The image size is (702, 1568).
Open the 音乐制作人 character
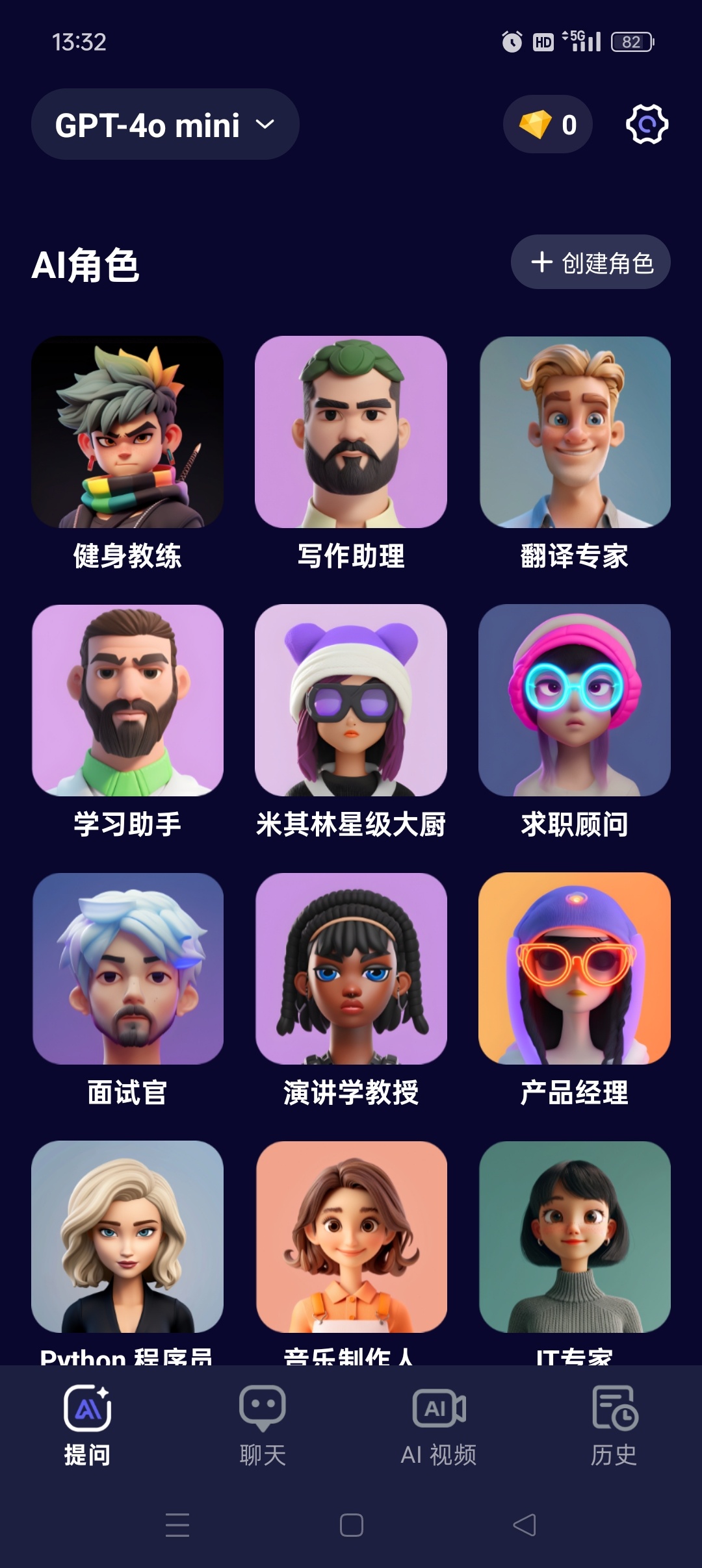click(x=351, y=1236)
